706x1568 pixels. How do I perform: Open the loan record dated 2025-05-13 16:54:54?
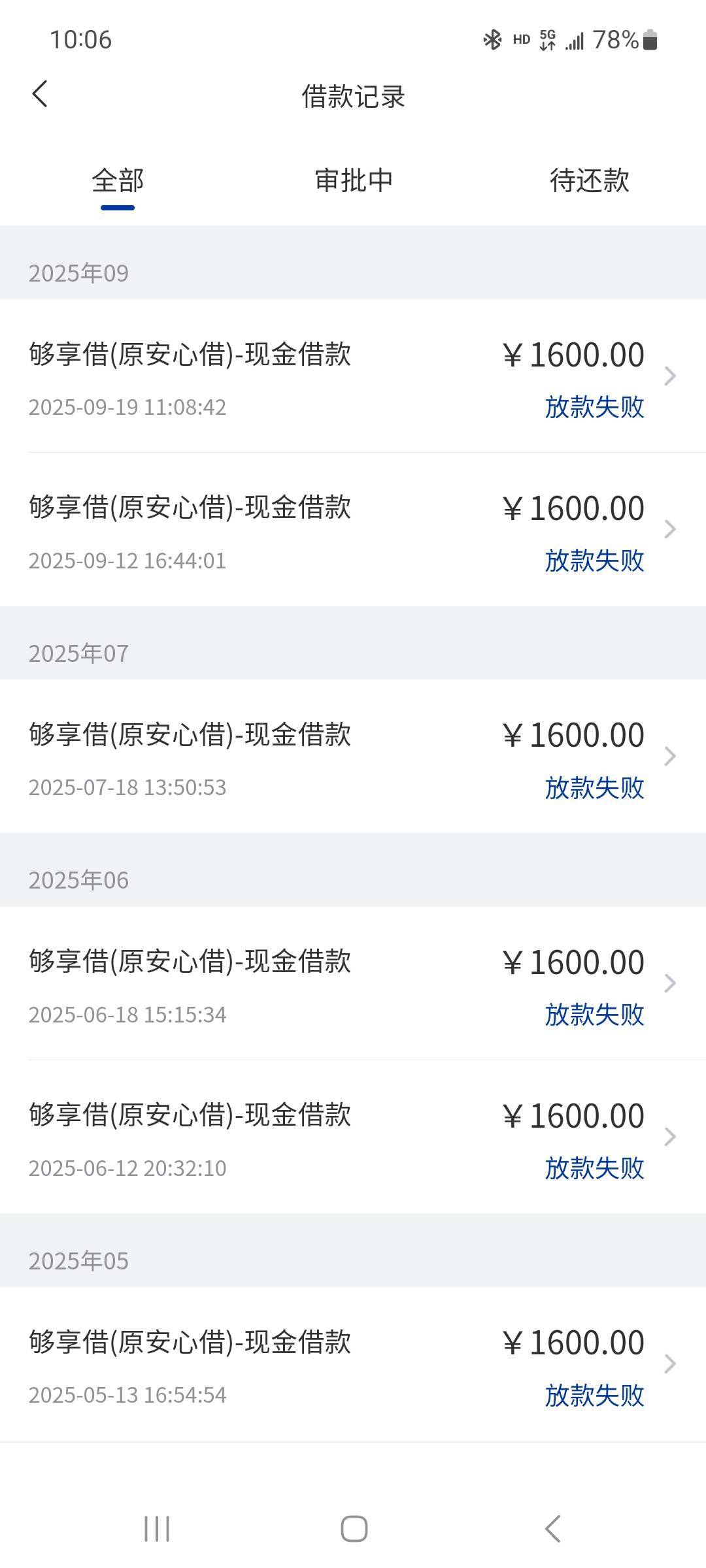353,1364
